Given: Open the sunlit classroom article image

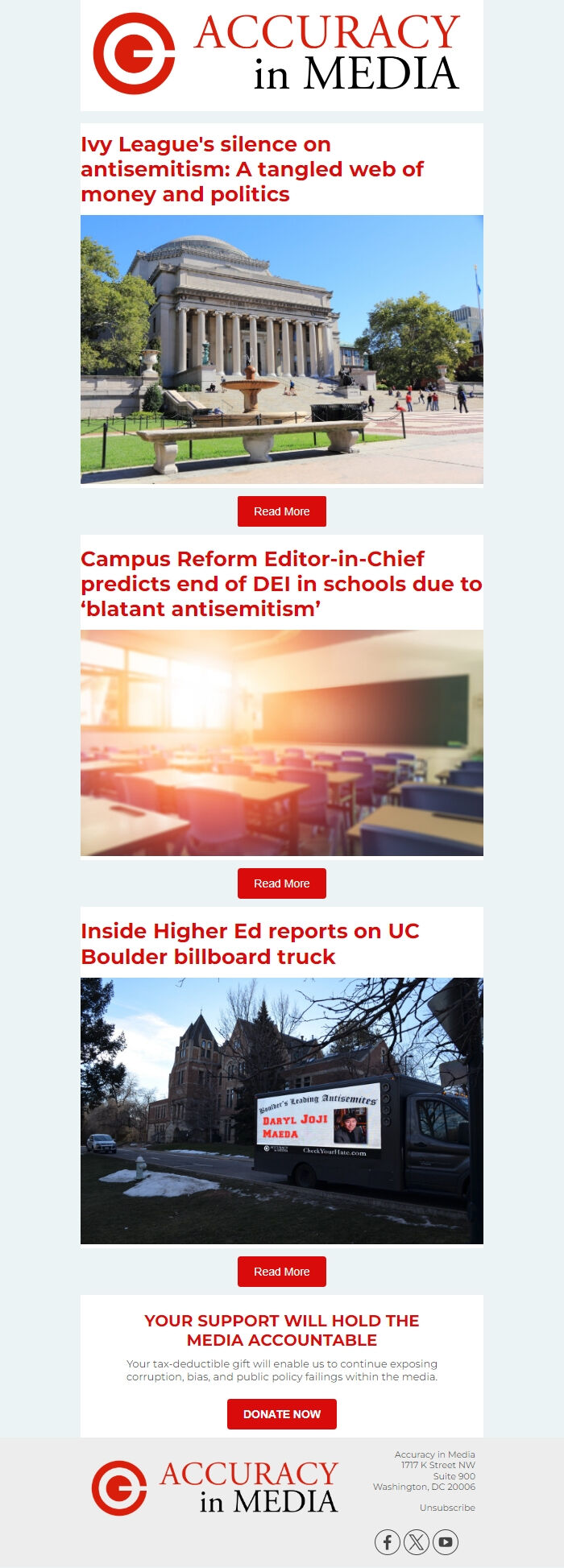Looking at the screenshot, I should [282, 743].
